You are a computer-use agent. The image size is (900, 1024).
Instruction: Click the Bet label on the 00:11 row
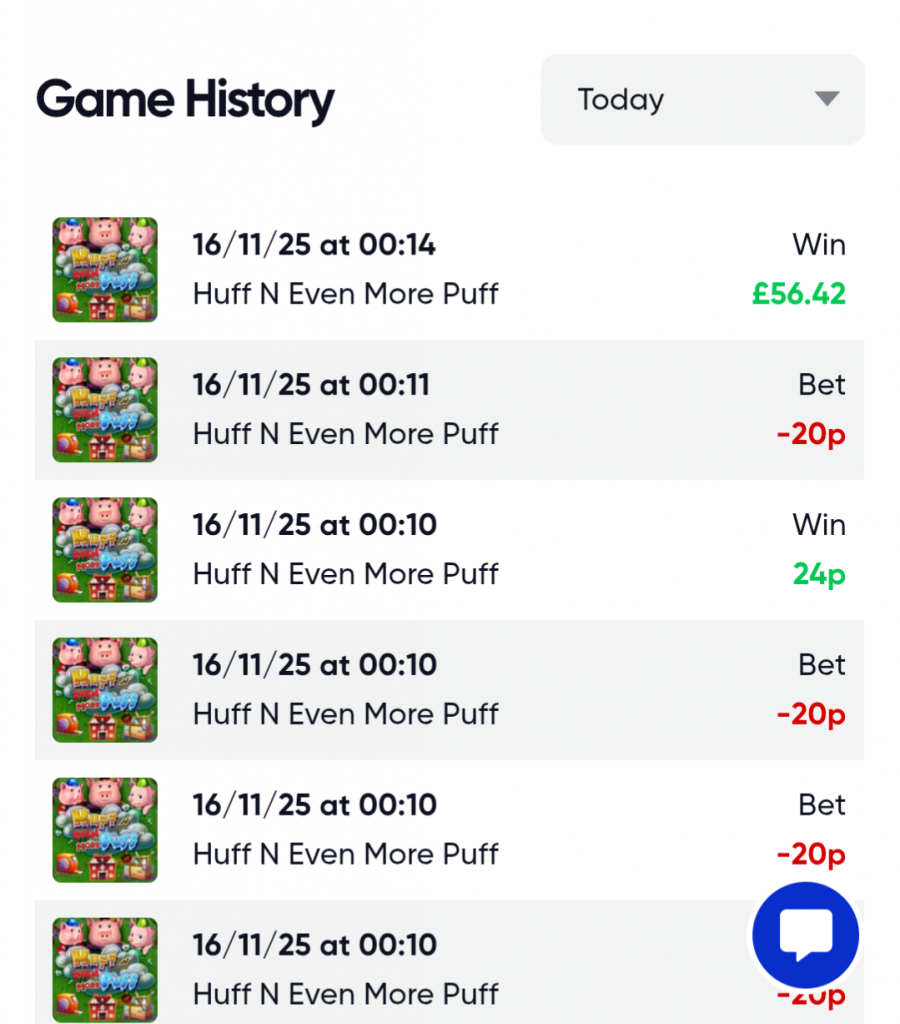click(x=822, y=384)
